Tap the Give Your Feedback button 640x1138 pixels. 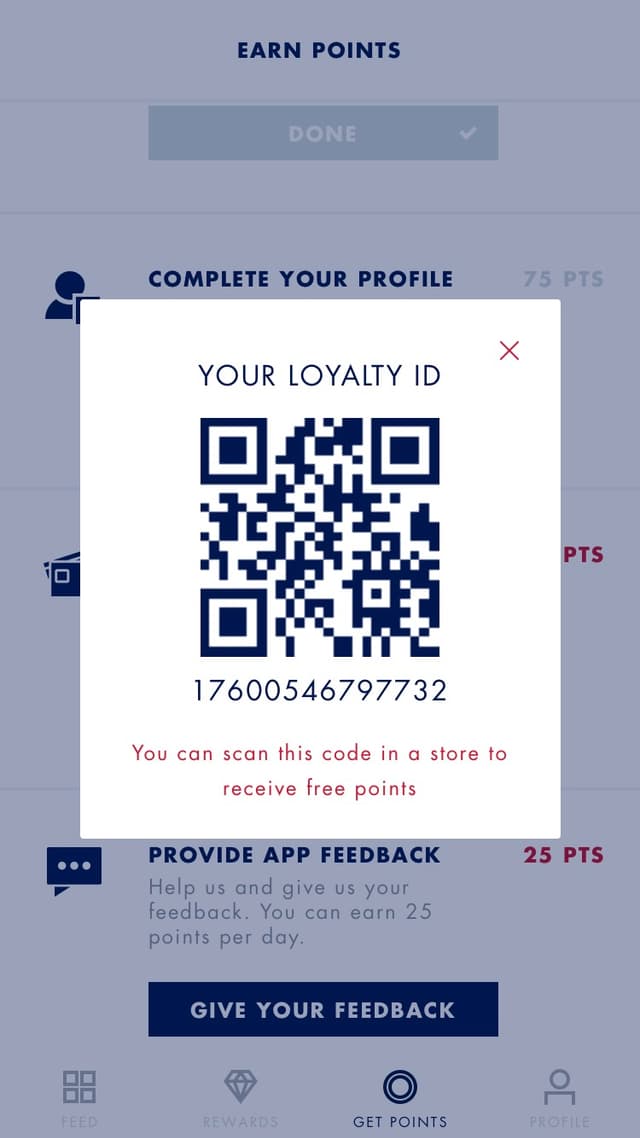(x=323, y=1009)
